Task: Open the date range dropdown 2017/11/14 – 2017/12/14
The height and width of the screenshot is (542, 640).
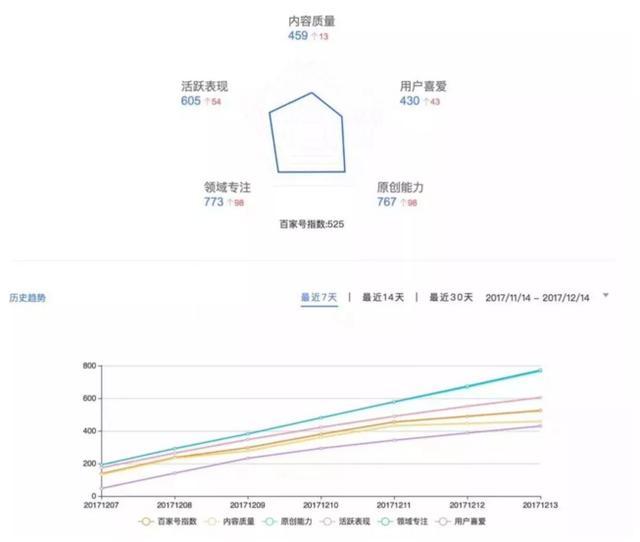Action: coord(604,296)
